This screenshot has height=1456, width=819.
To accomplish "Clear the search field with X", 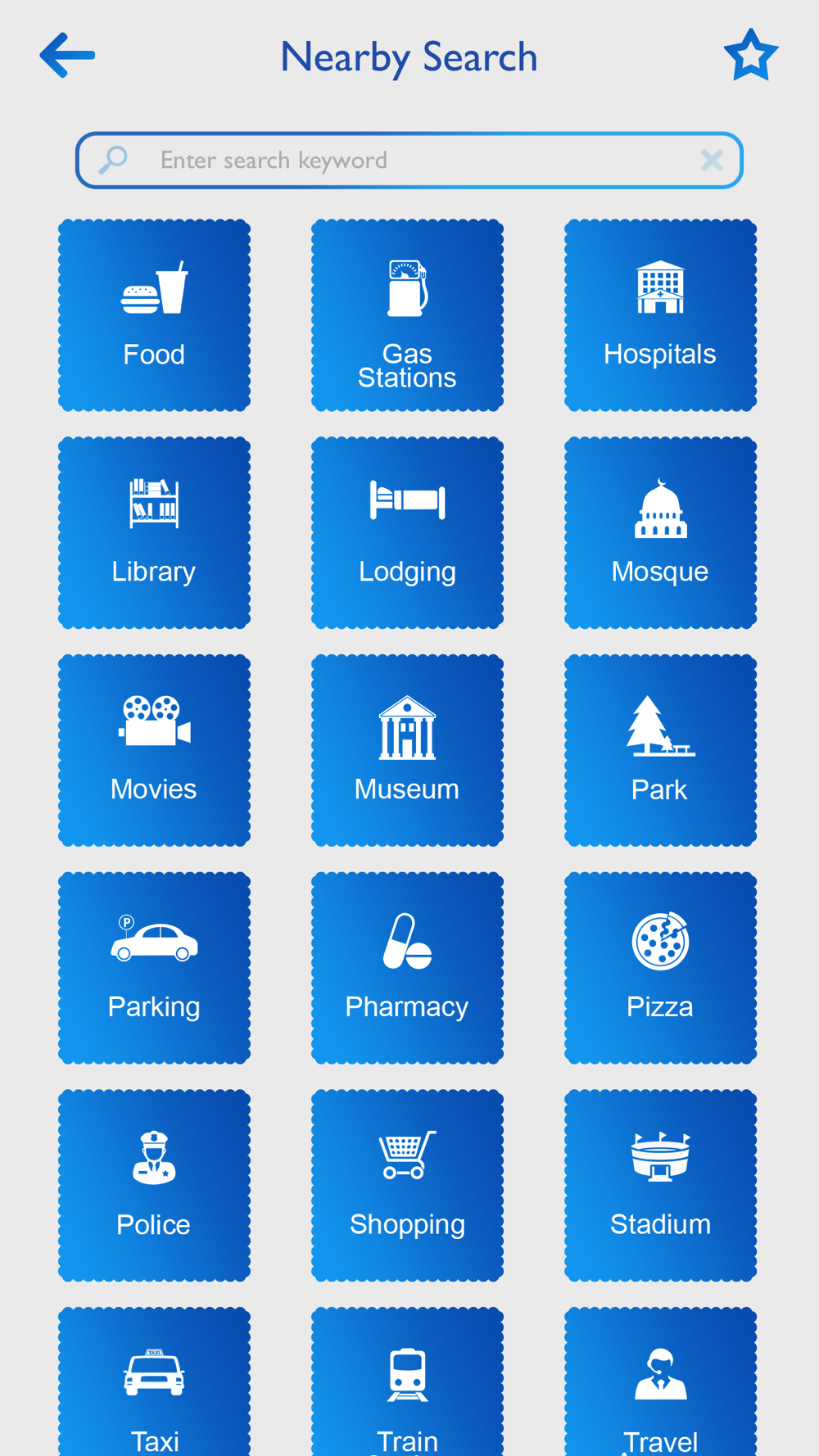I will coord(712,161).
